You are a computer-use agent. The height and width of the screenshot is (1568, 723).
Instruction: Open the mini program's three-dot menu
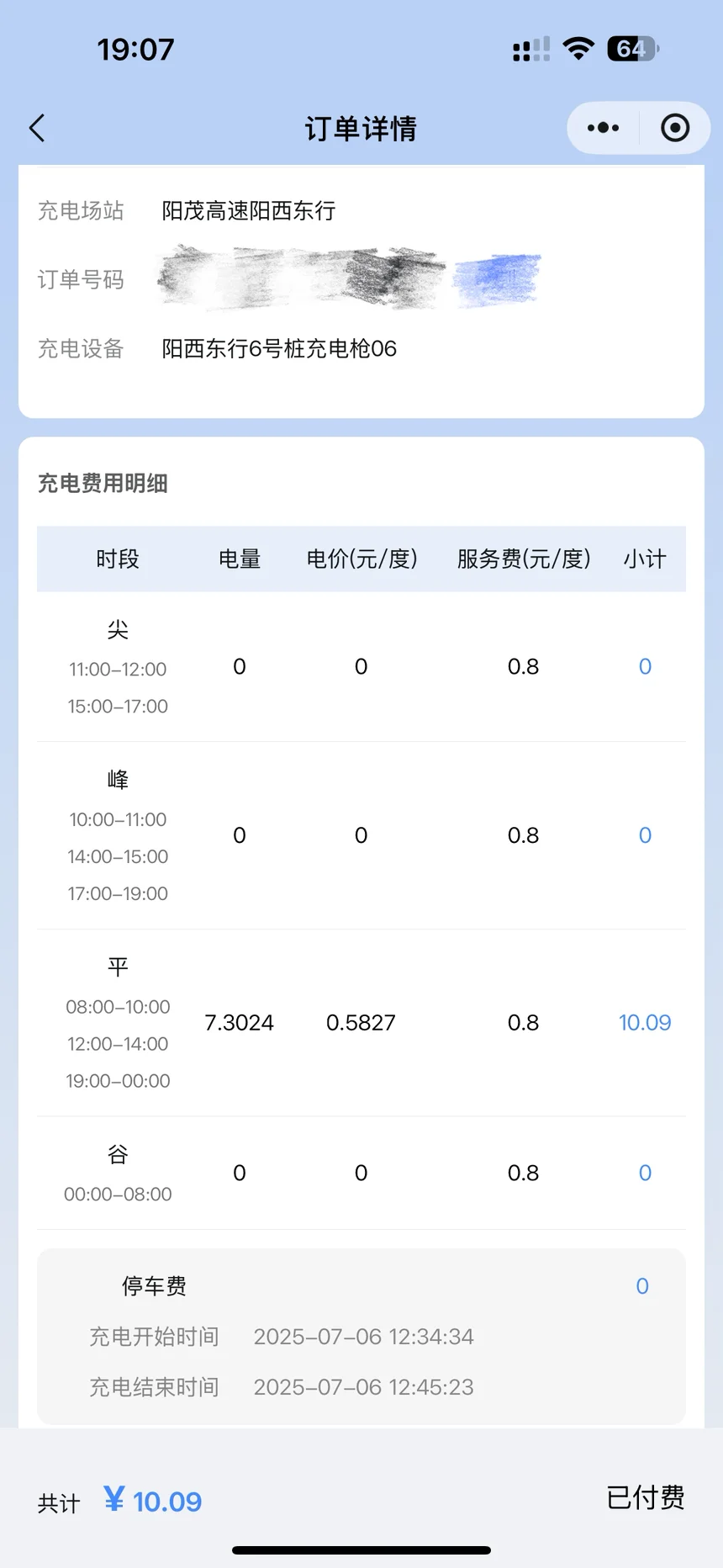click(603, 128)
